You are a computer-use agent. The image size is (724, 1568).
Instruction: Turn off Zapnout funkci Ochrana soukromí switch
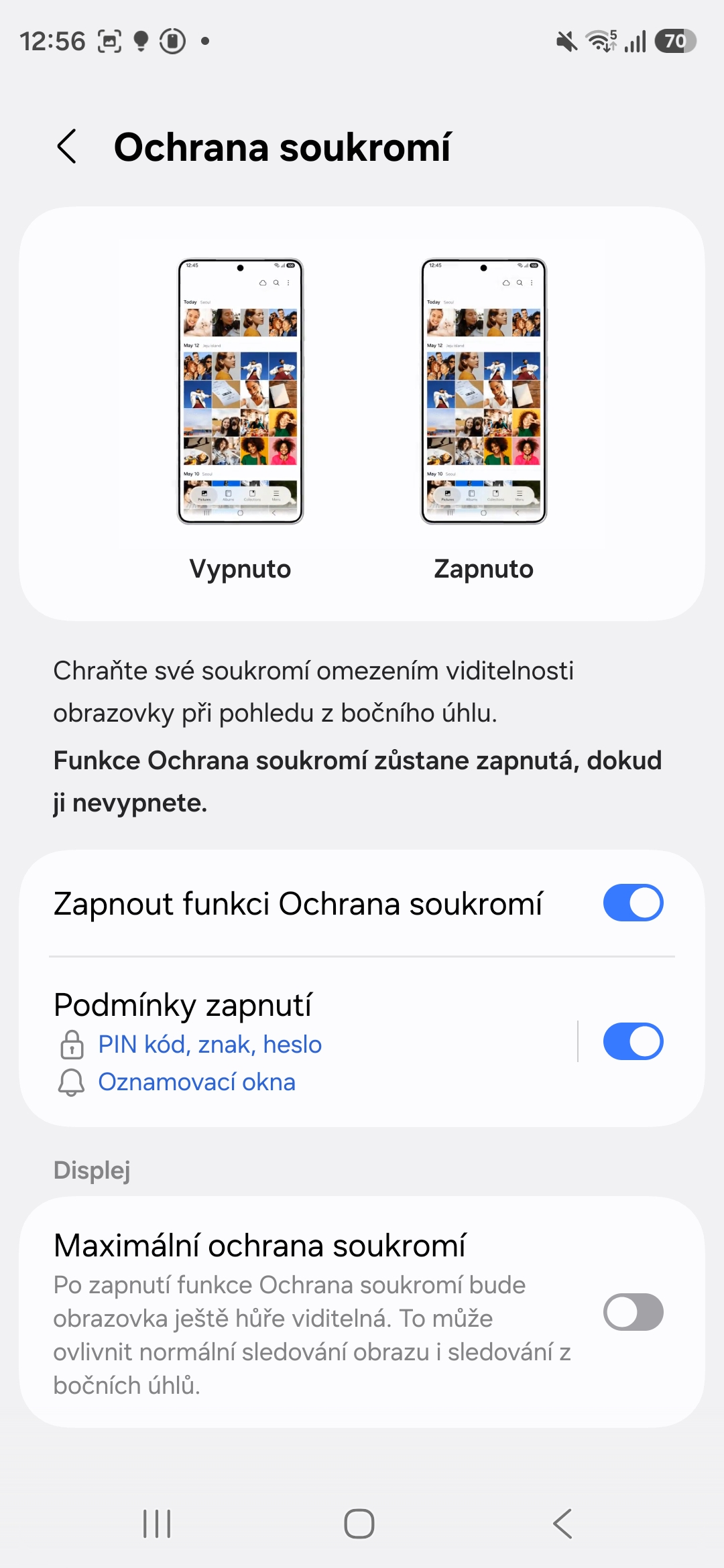tap(632, 903)
